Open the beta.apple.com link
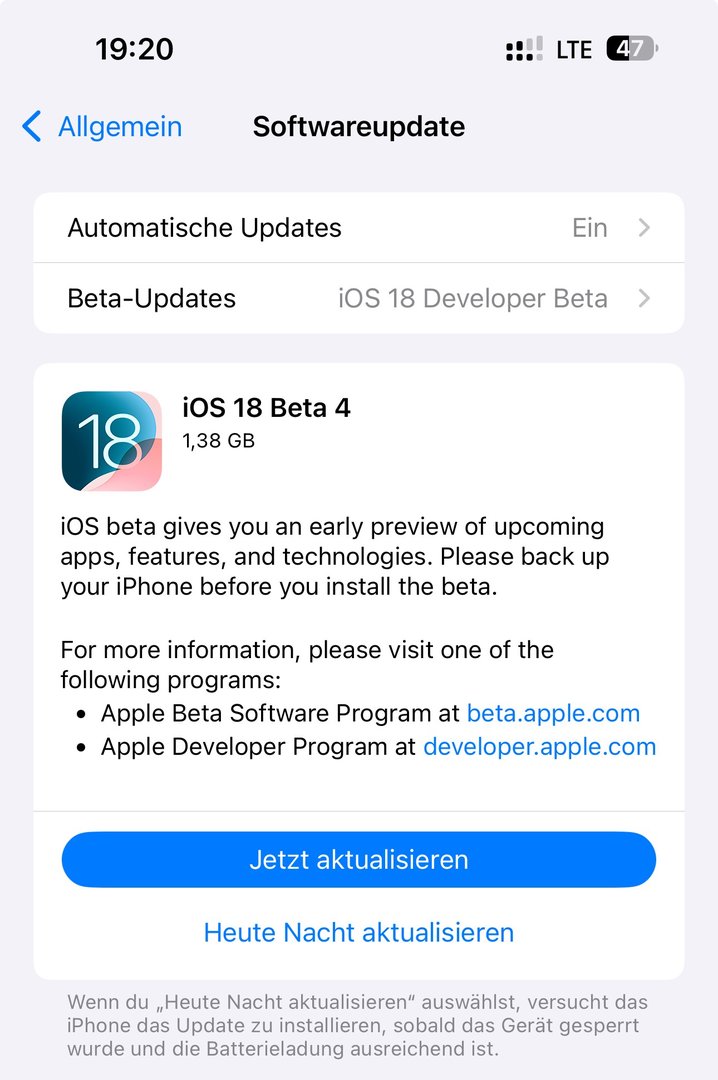Viewport: 718px width, 1080px height. [x=553, y=714]
